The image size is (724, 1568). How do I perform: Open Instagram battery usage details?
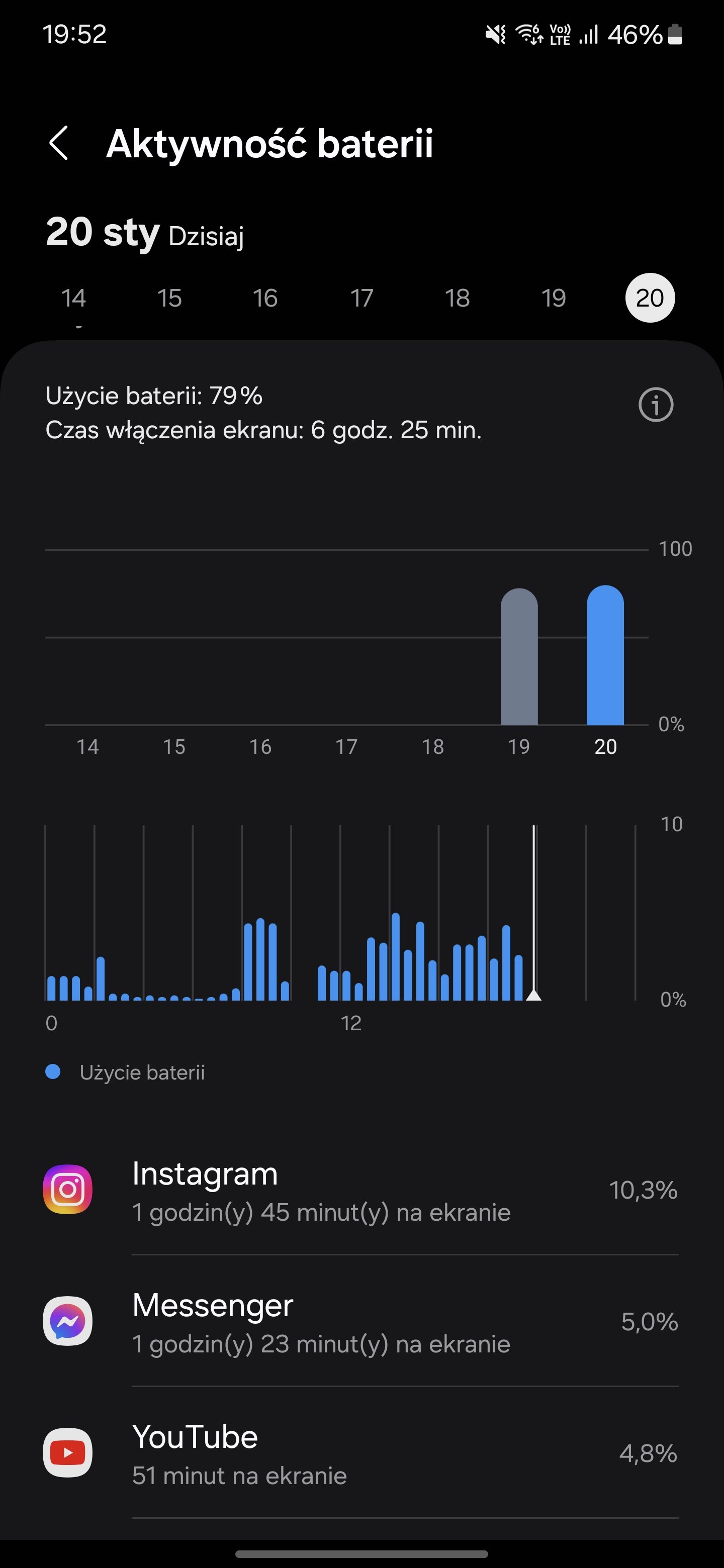click(361, 1190)
